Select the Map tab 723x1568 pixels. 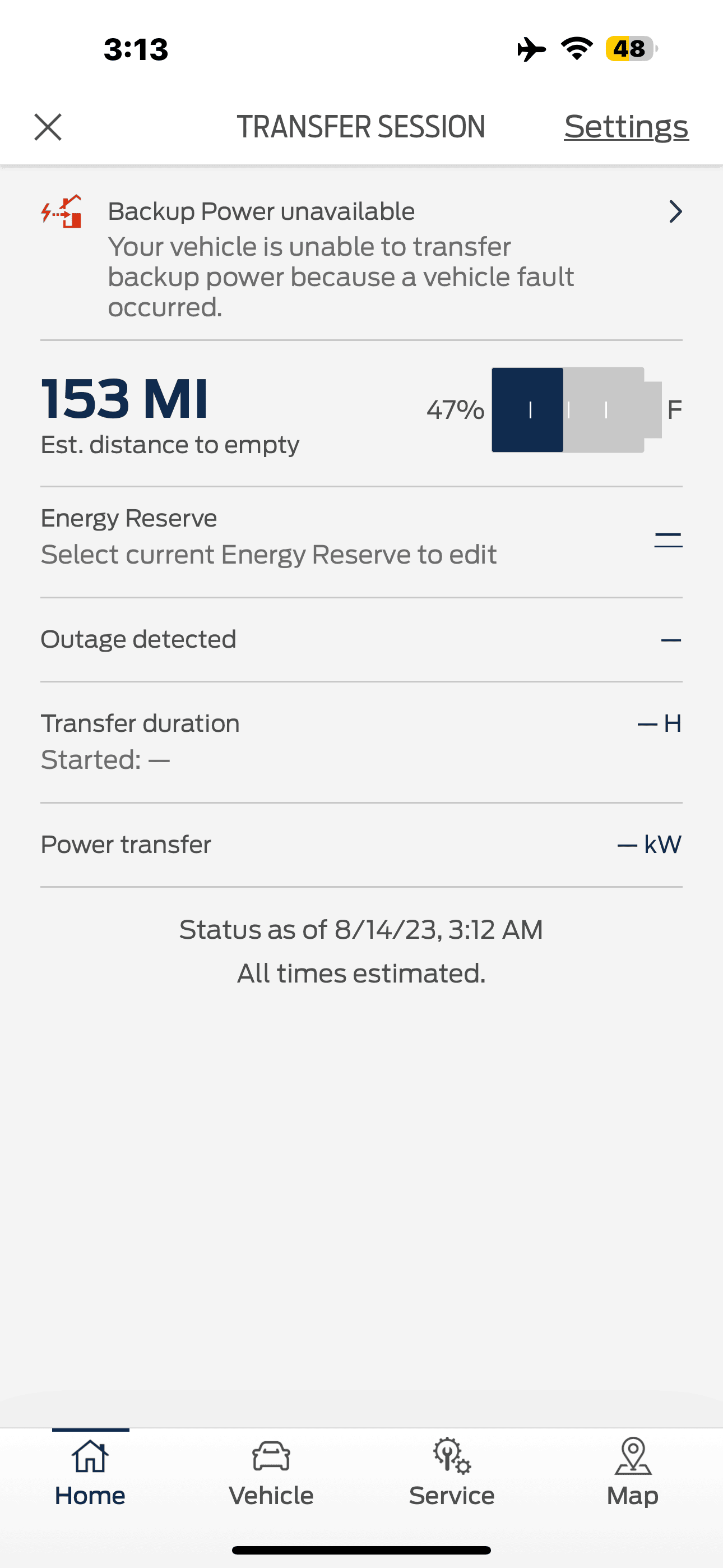(x=632, y=1473)
